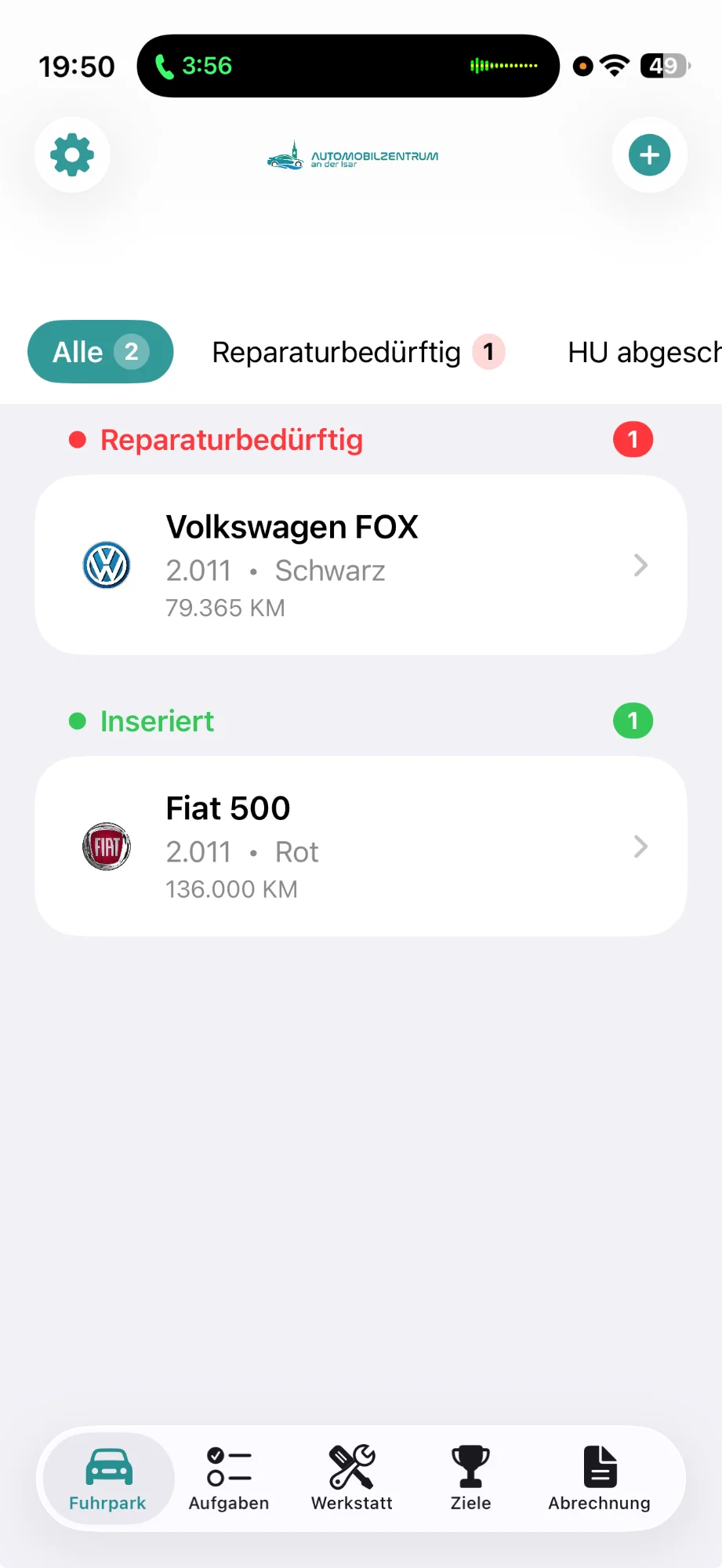
Task: Tap the Automobilzentrum logo in the header
Action: point(352,157)
